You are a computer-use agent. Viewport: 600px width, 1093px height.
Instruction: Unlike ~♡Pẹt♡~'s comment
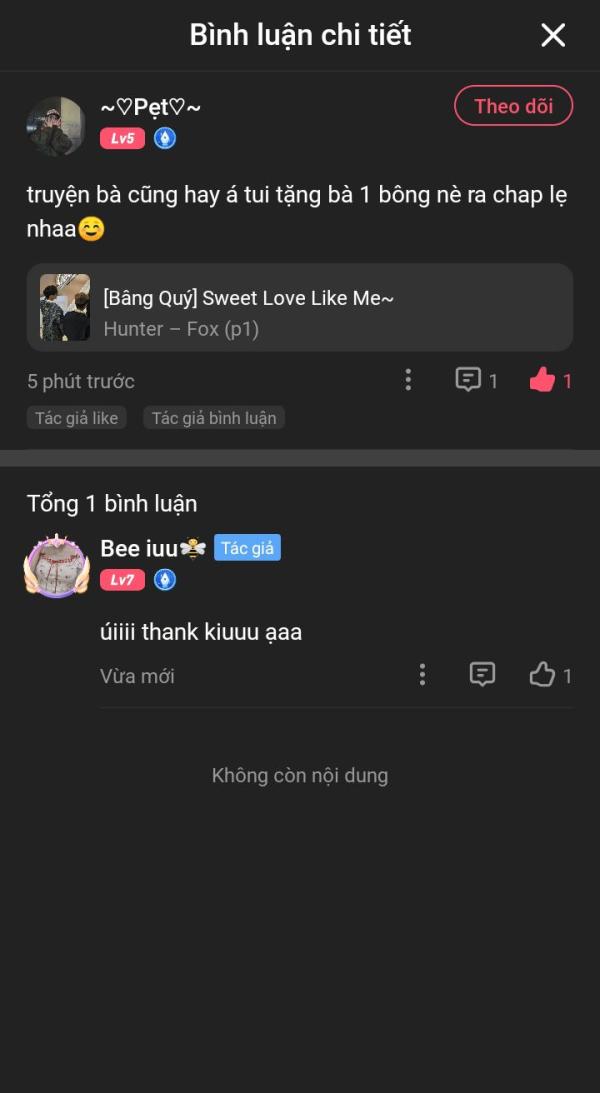click(551, 381)
